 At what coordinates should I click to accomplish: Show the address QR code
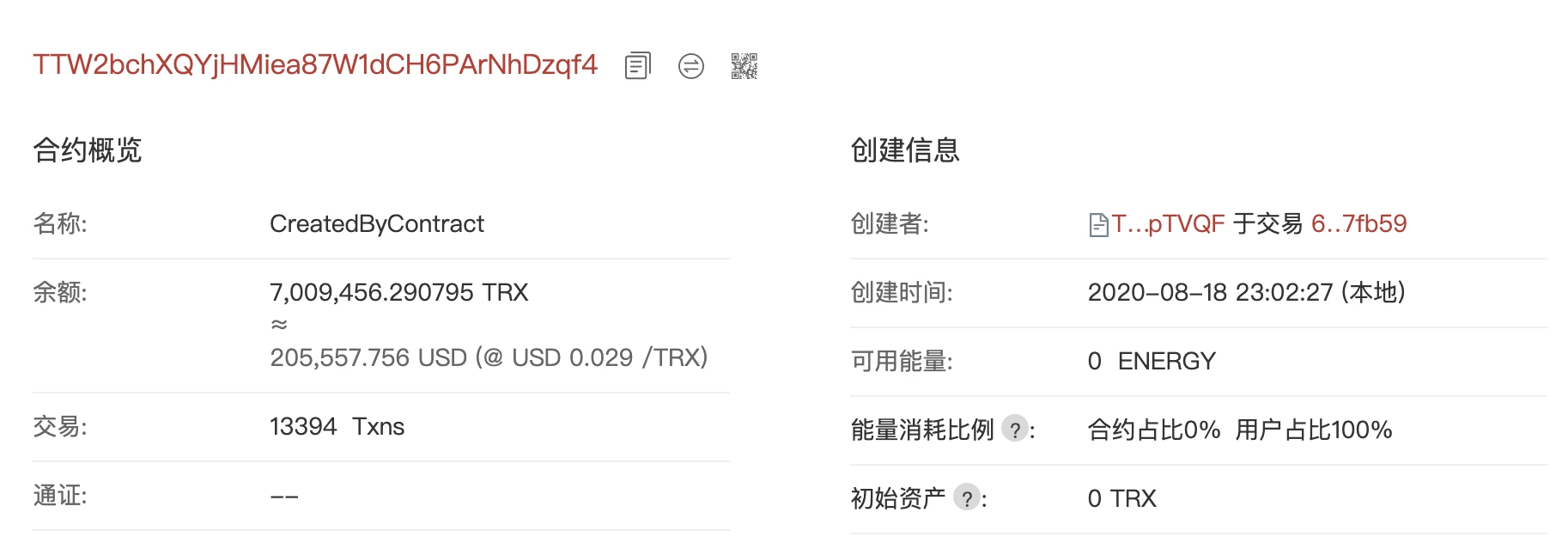[744, 66]
